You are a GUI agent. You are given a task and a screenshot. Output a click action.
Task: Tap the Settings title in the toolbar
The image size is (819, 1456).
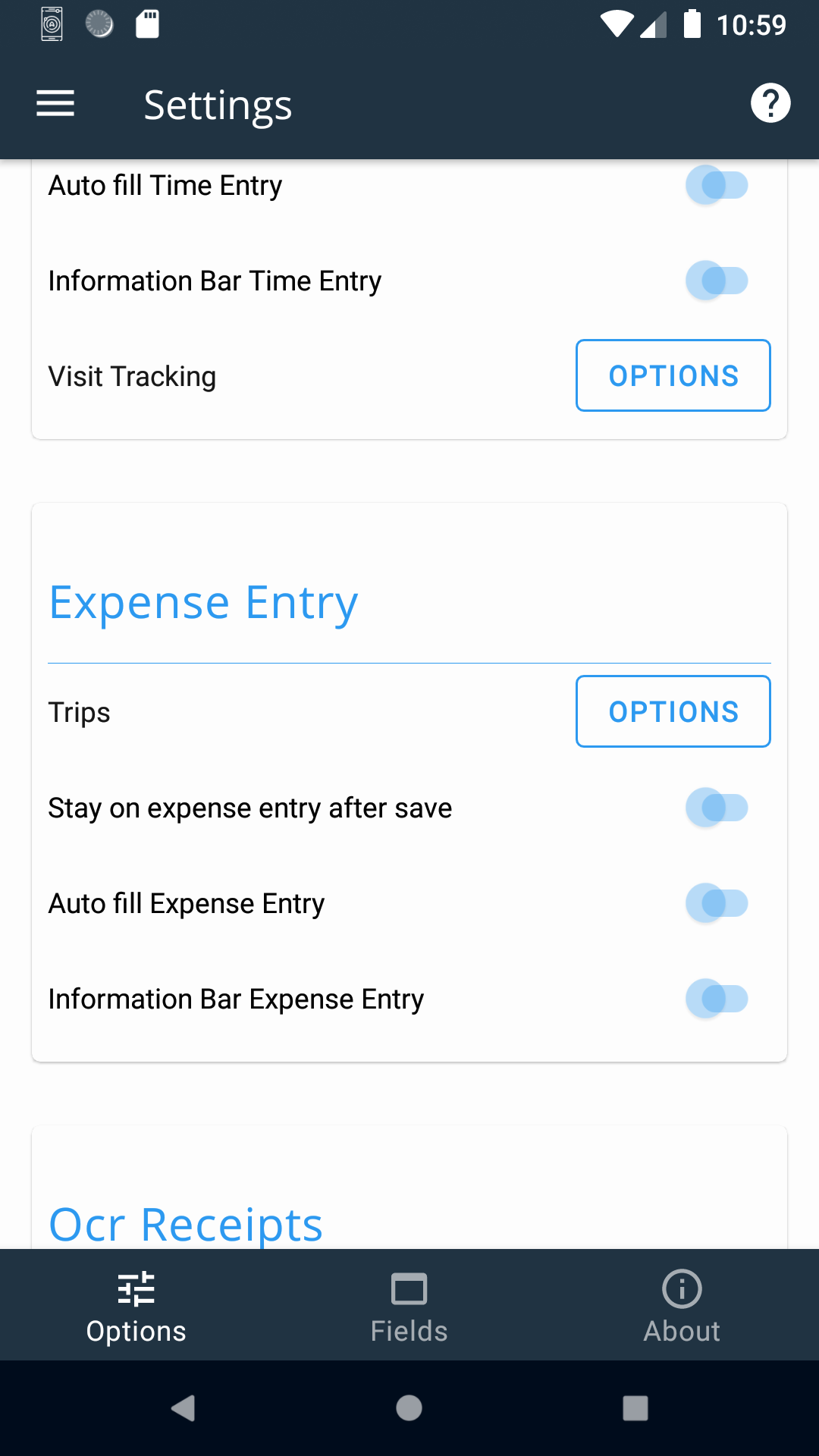pos(218,105)
